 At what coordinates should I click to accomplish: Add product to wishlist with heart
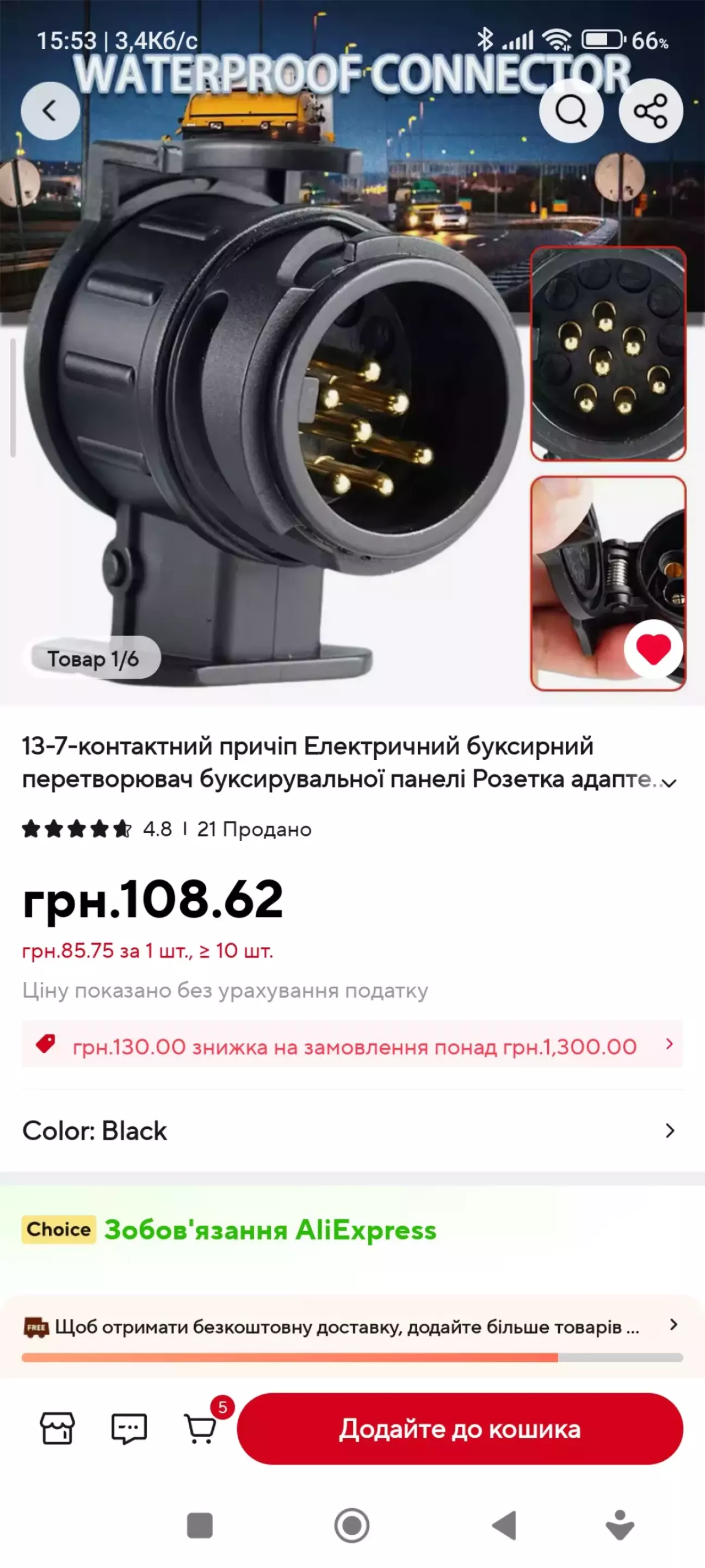(x=653, y=649)
